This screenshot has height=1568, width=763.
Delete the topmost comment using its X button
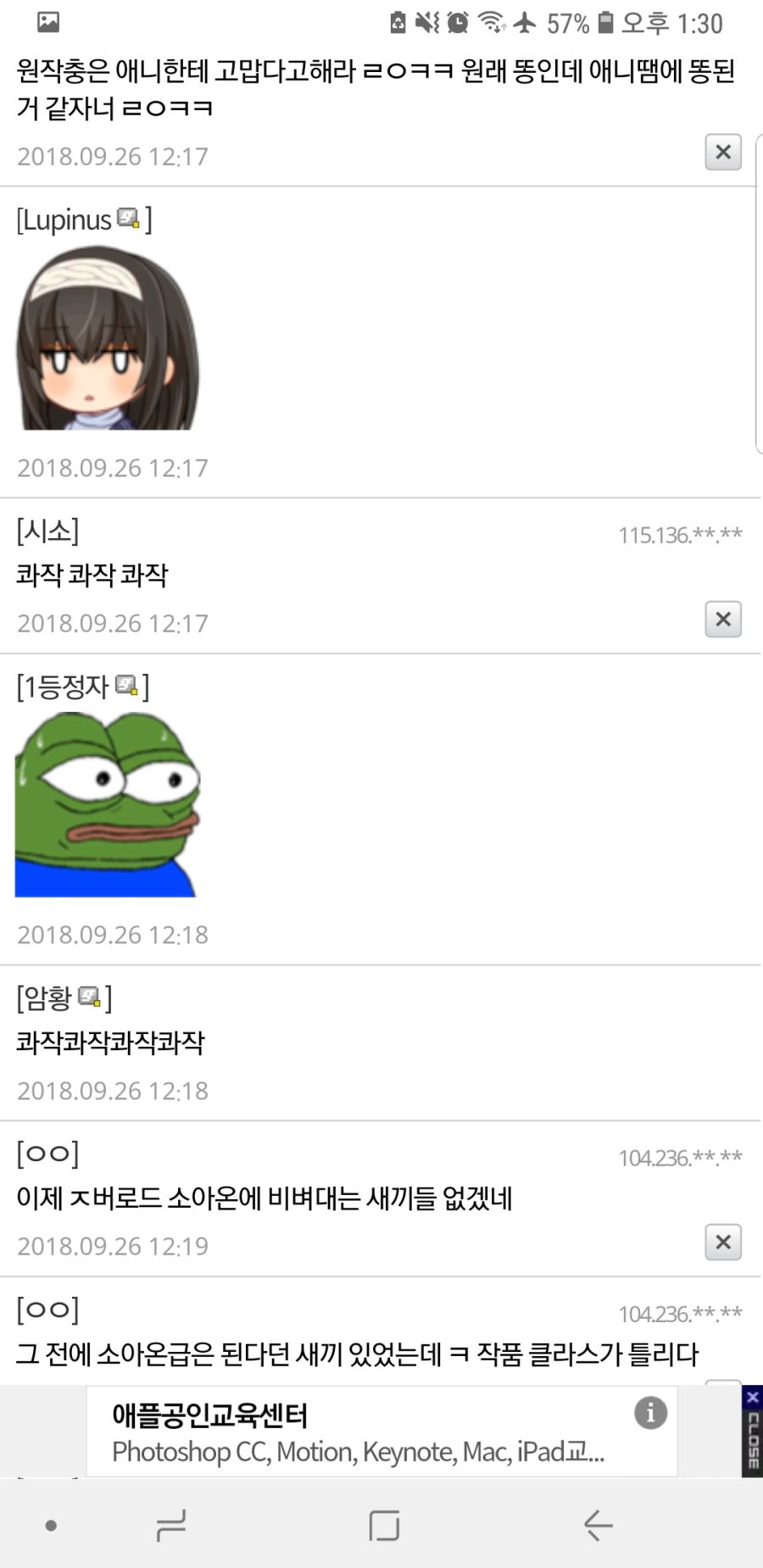(x=722, y=153)
